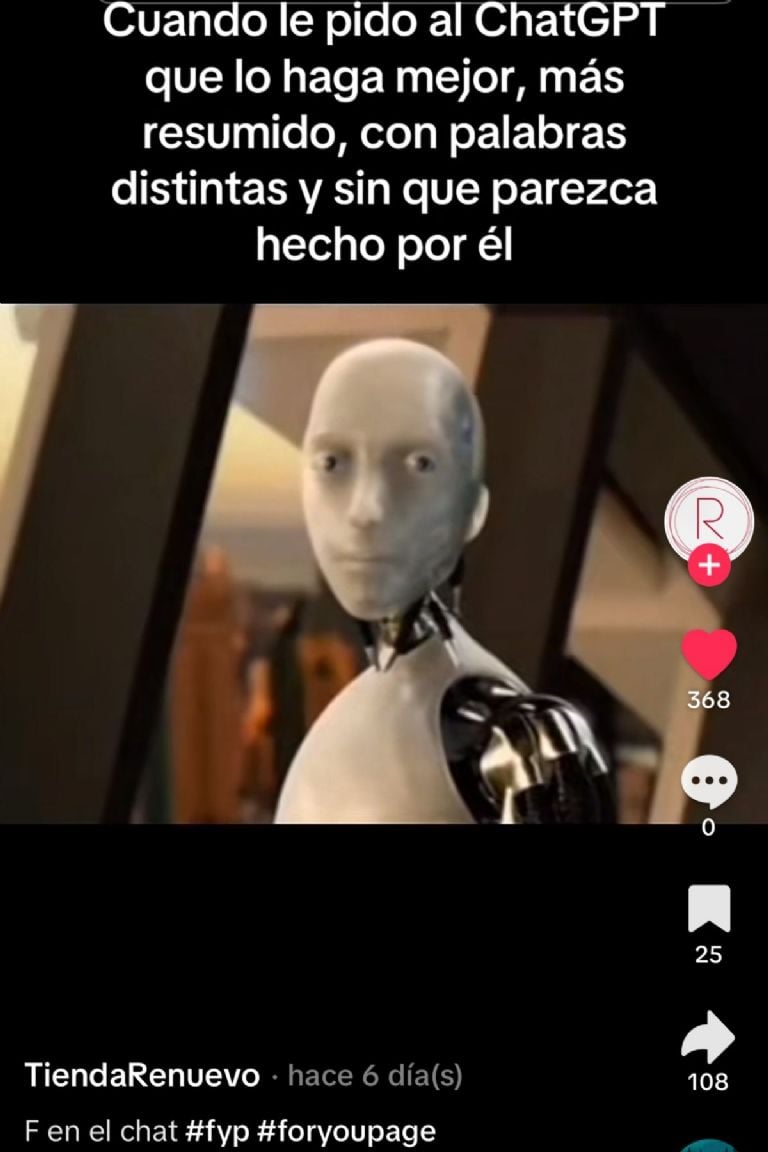Like this video with the heart icon
This screenshot has height=1152, width=768.
(708, 656)
